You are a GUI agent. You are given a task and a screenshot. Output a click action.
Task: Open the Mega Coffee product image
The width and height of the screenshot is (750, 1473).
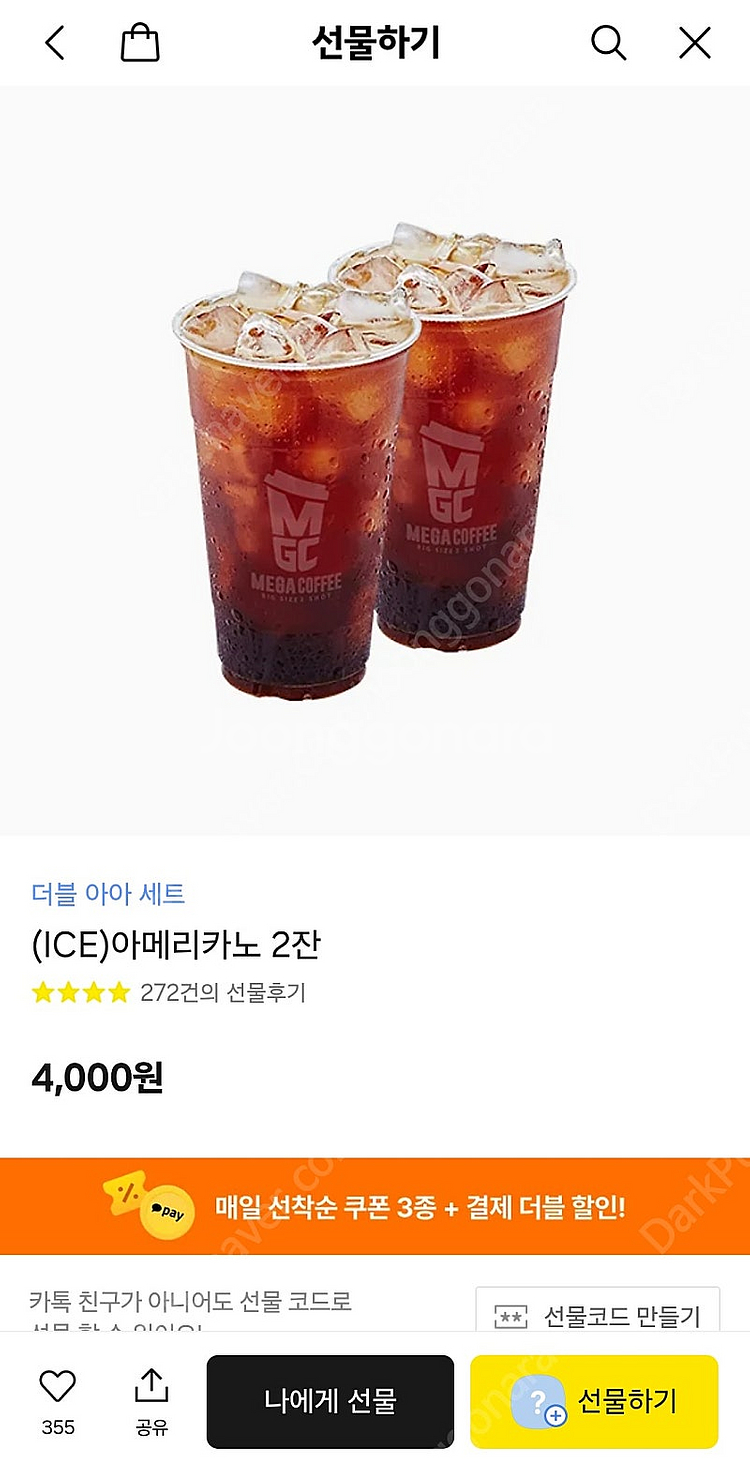coord(375,460)
